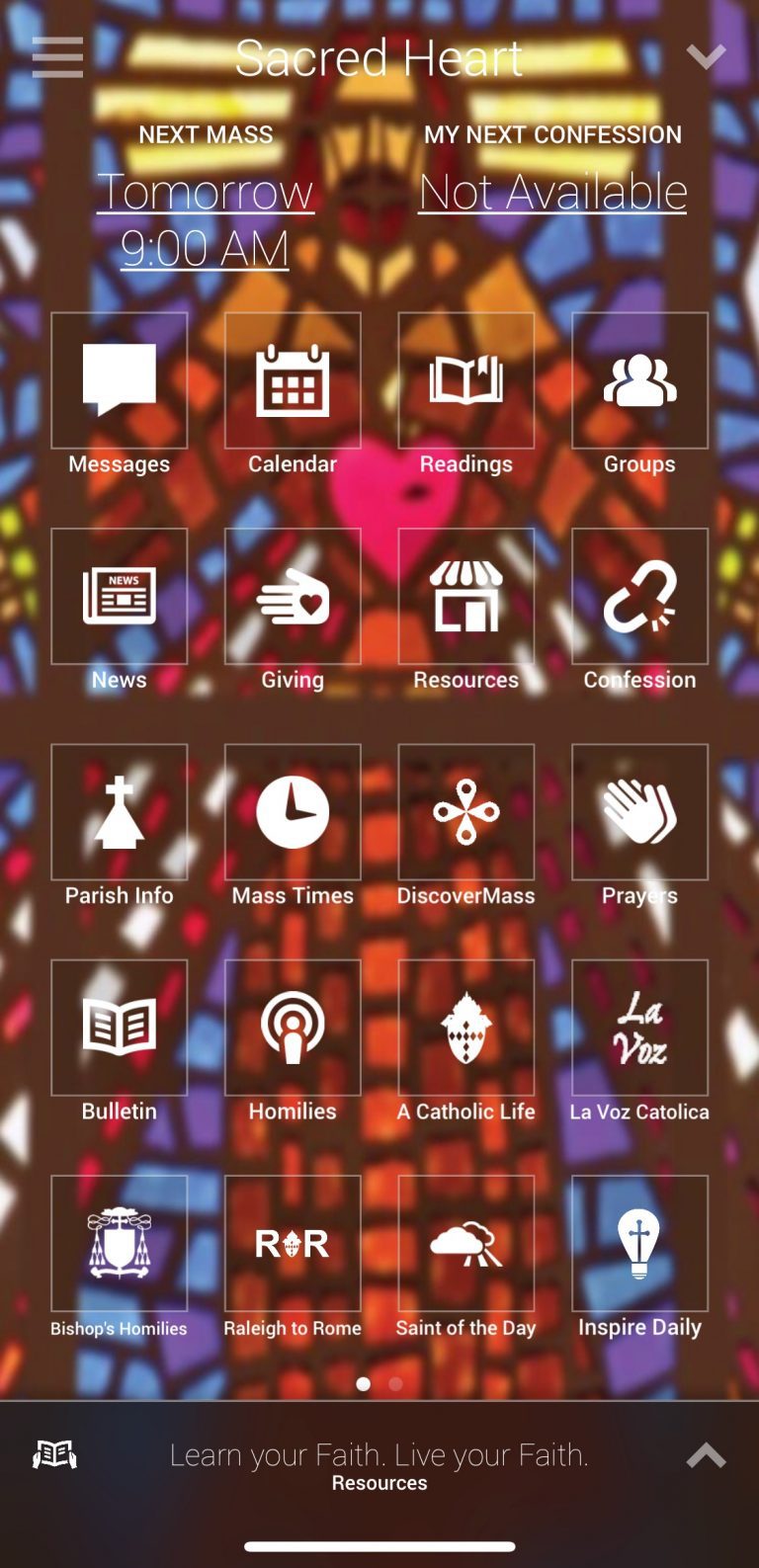Expand the Sacred Heart parish dropdown chevron
This screenshot has height=1568, width=759.
(706, 56)
